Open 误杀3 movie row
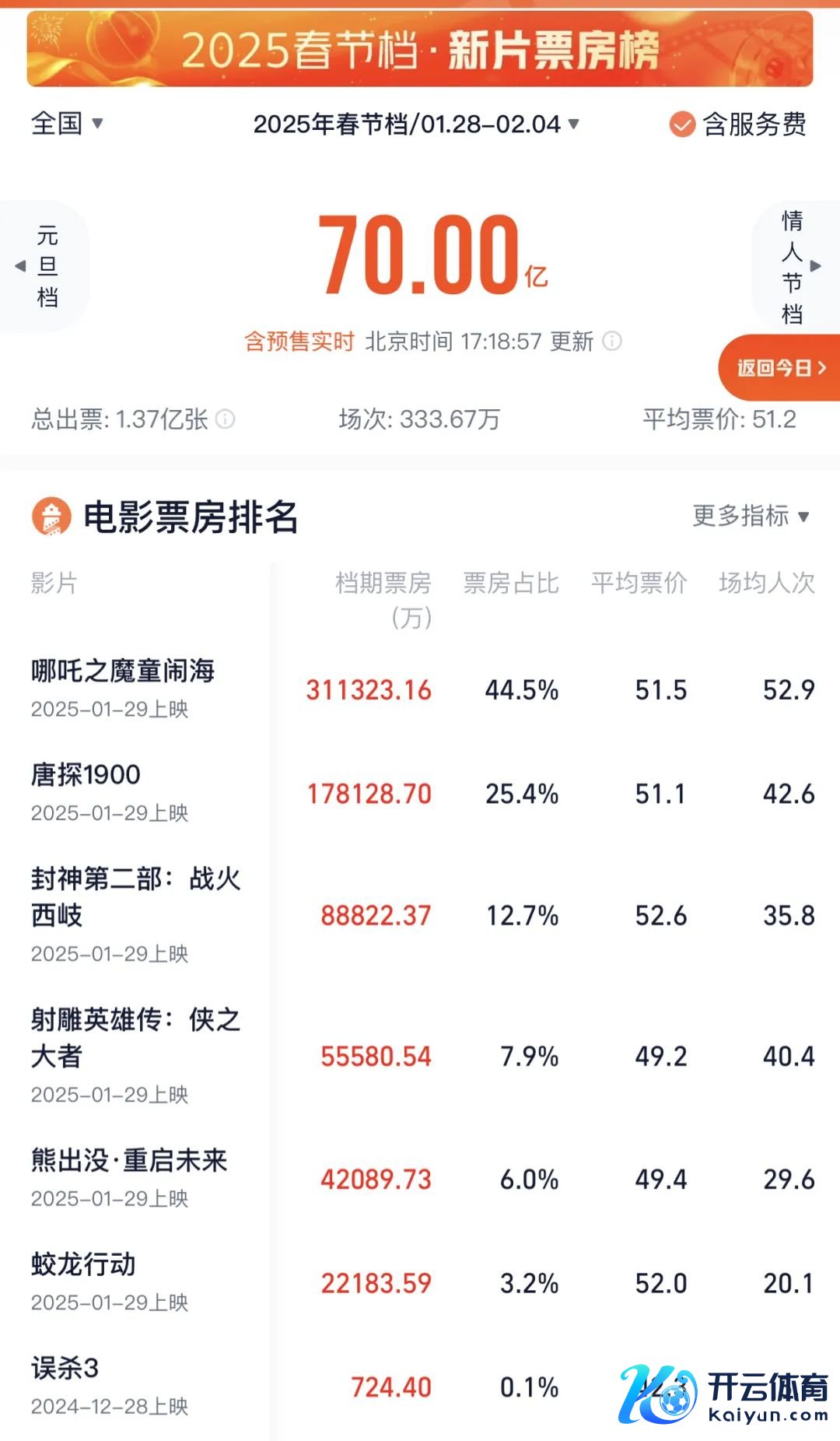Viewport: 840px width, 1441px height. pyautogui.click(x=65, y=1368)
